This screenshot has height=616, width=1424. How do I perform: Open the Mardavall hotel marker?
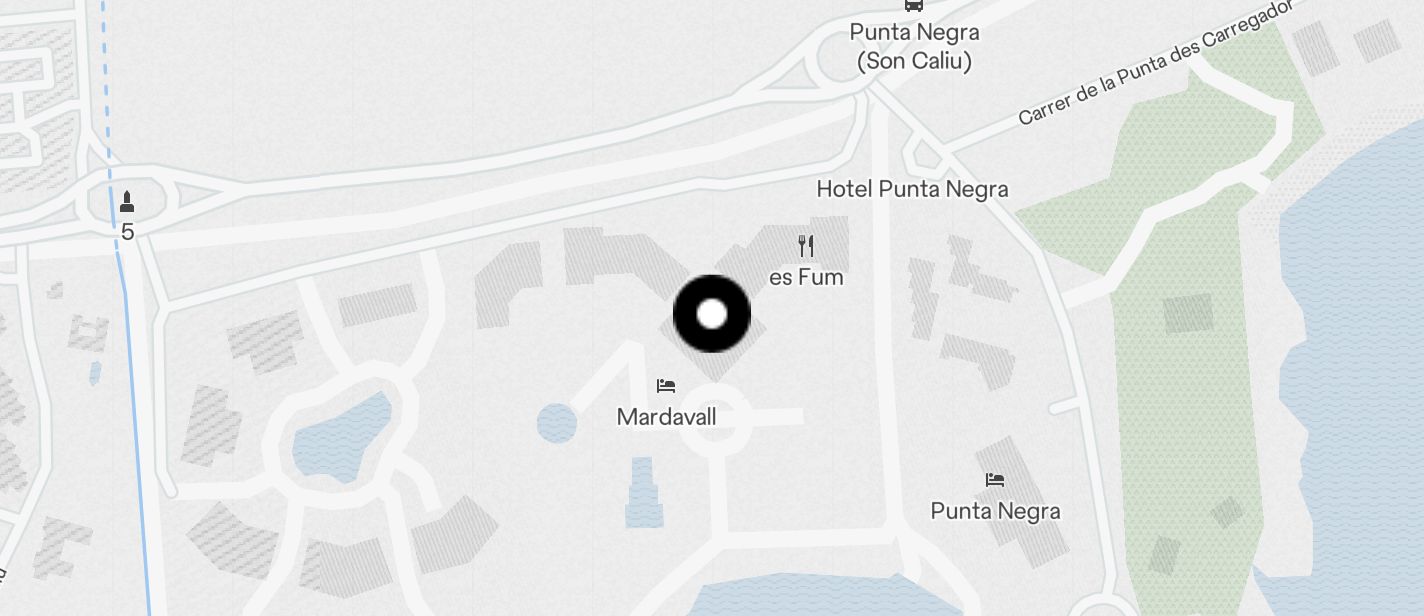666,386
